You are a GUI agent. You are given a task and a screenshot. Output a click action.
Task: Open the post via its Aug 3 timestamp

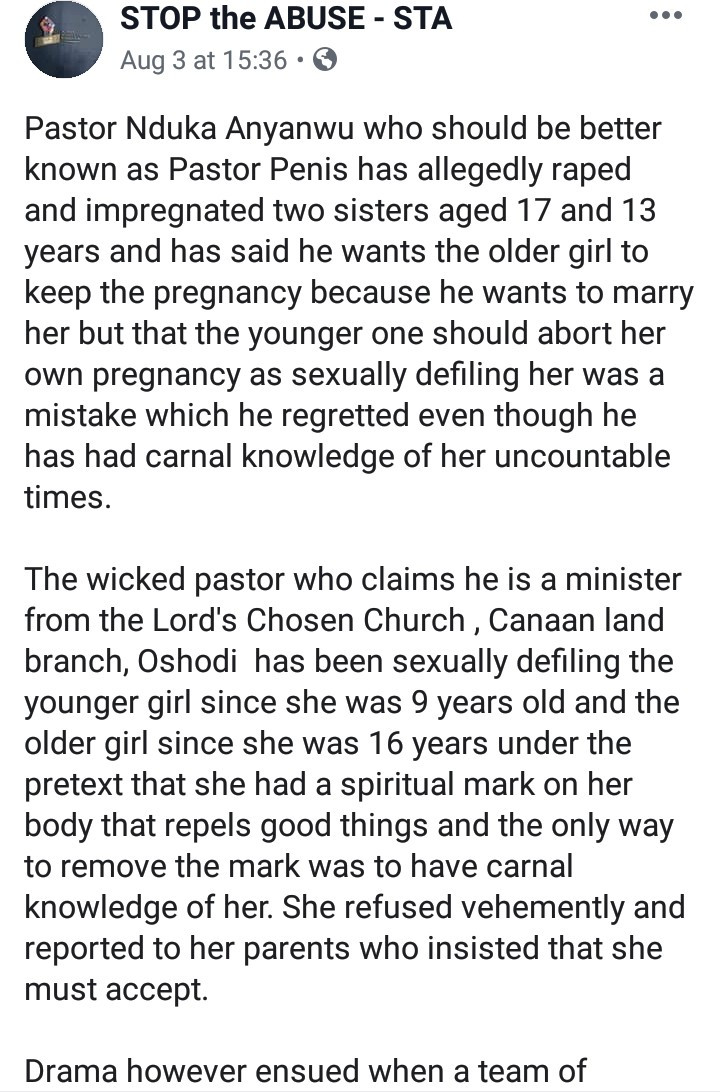click(203, 60)
